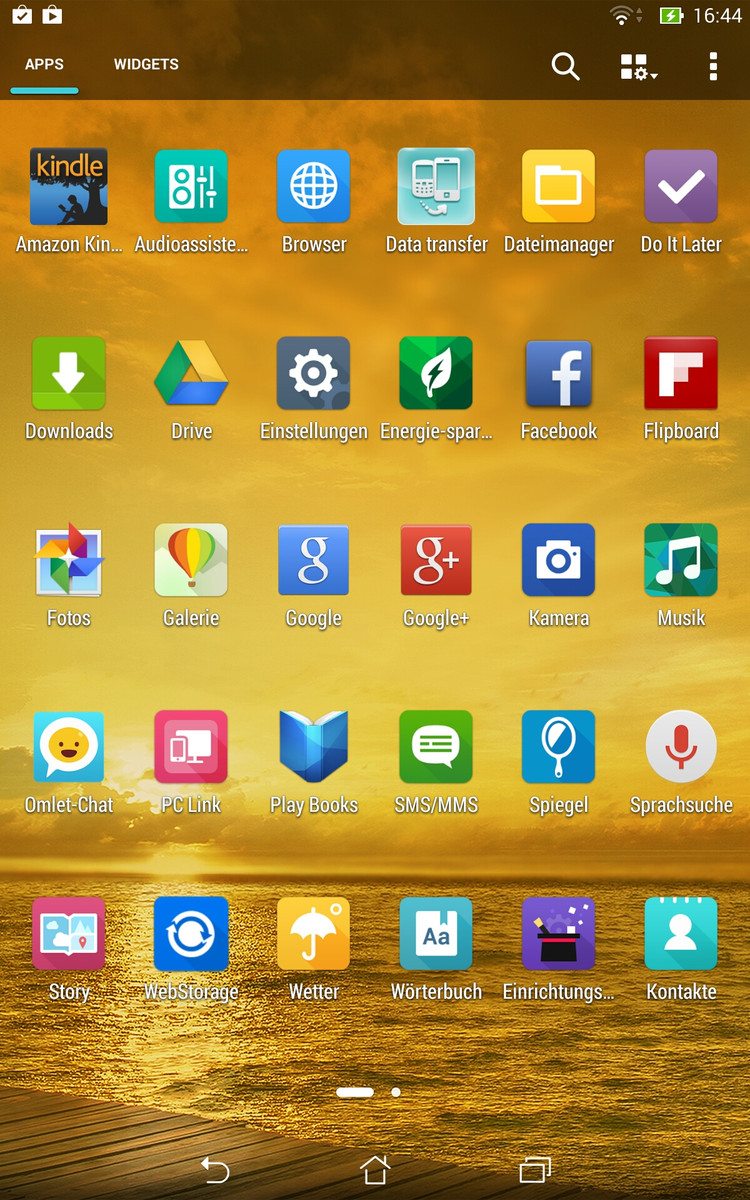
Task: Launch the Amazon Kindle app
Action: [69, 187]
